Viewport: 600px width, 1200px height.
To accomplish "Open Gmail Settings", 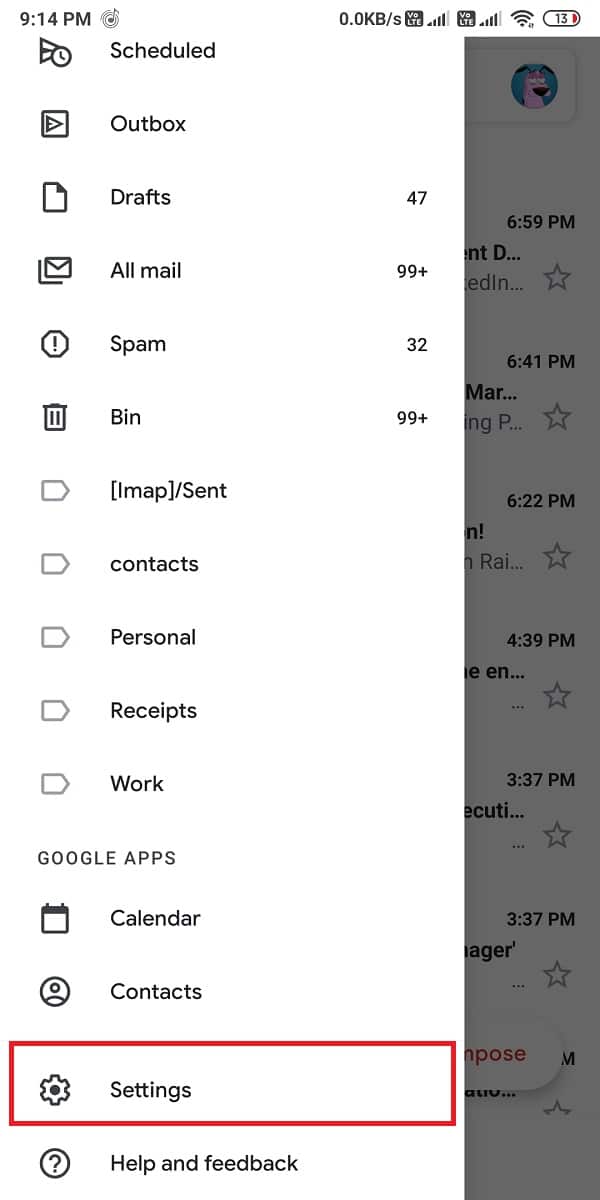I will [150, 1090].
